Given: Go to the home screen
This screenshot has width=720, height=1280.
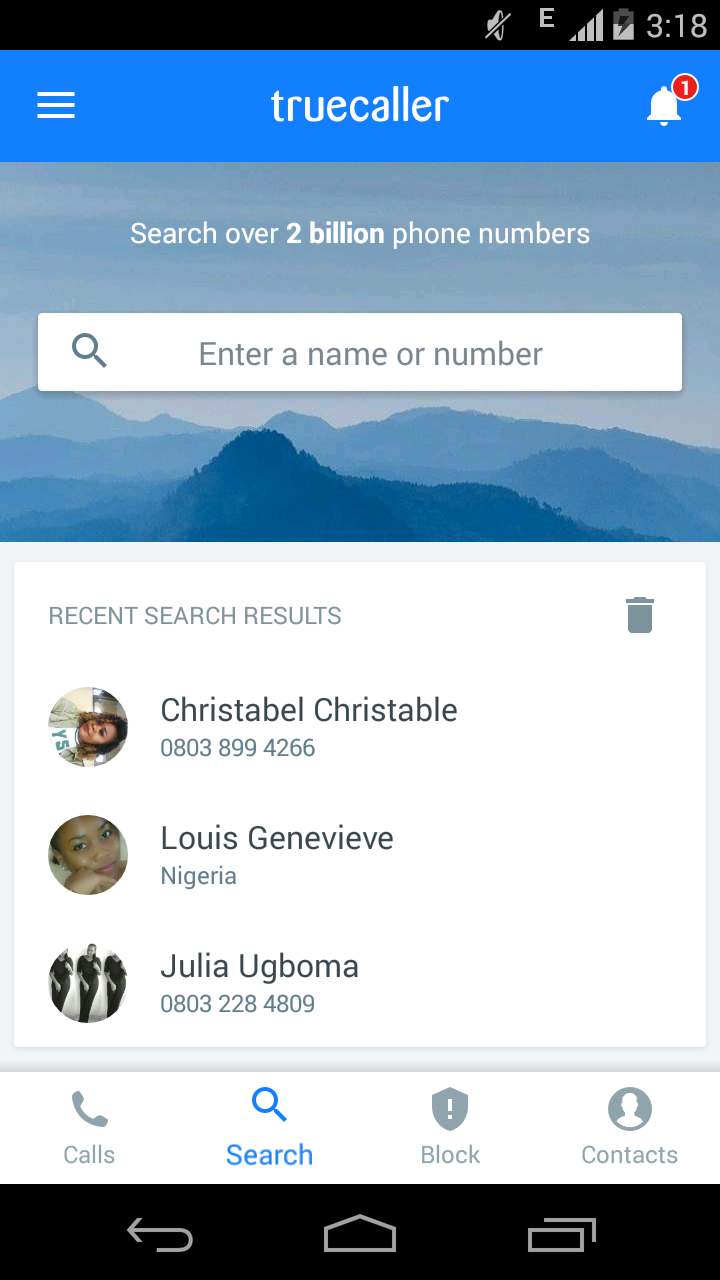Looking at the screenshot, I should [x=360, y=1235].
